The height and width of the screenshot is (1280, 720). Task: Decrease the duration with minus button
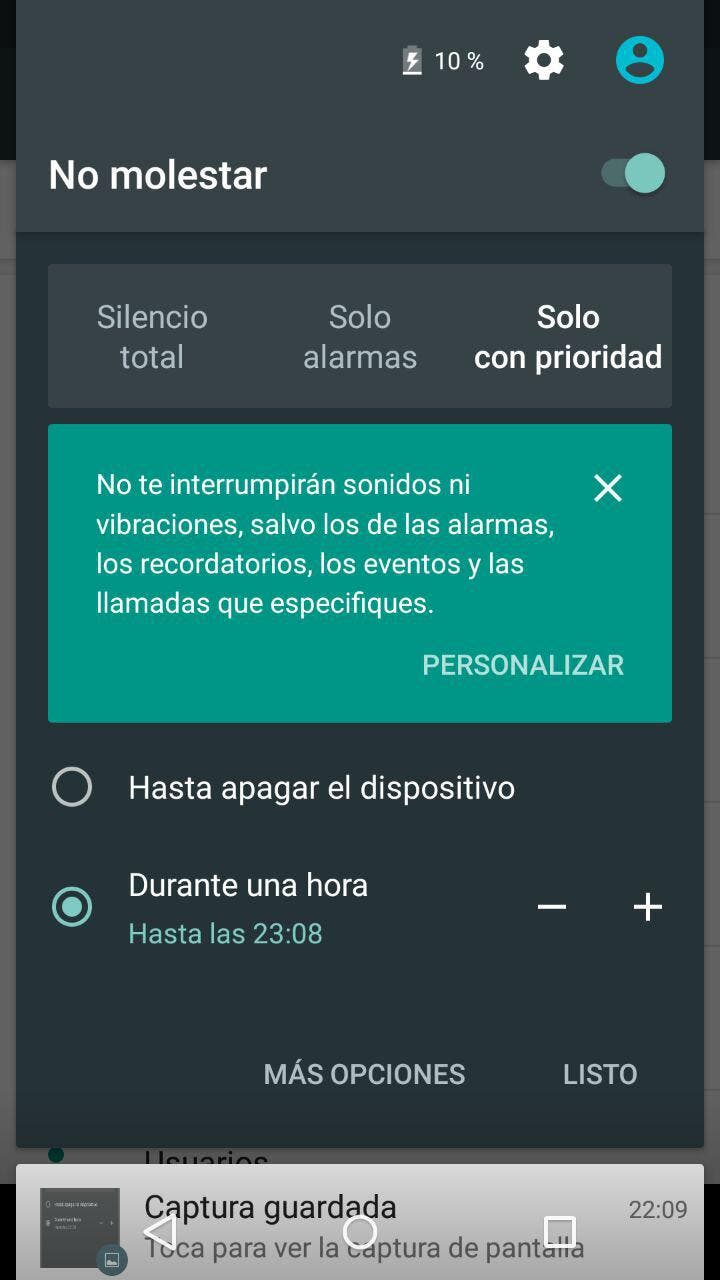[552, 907]
